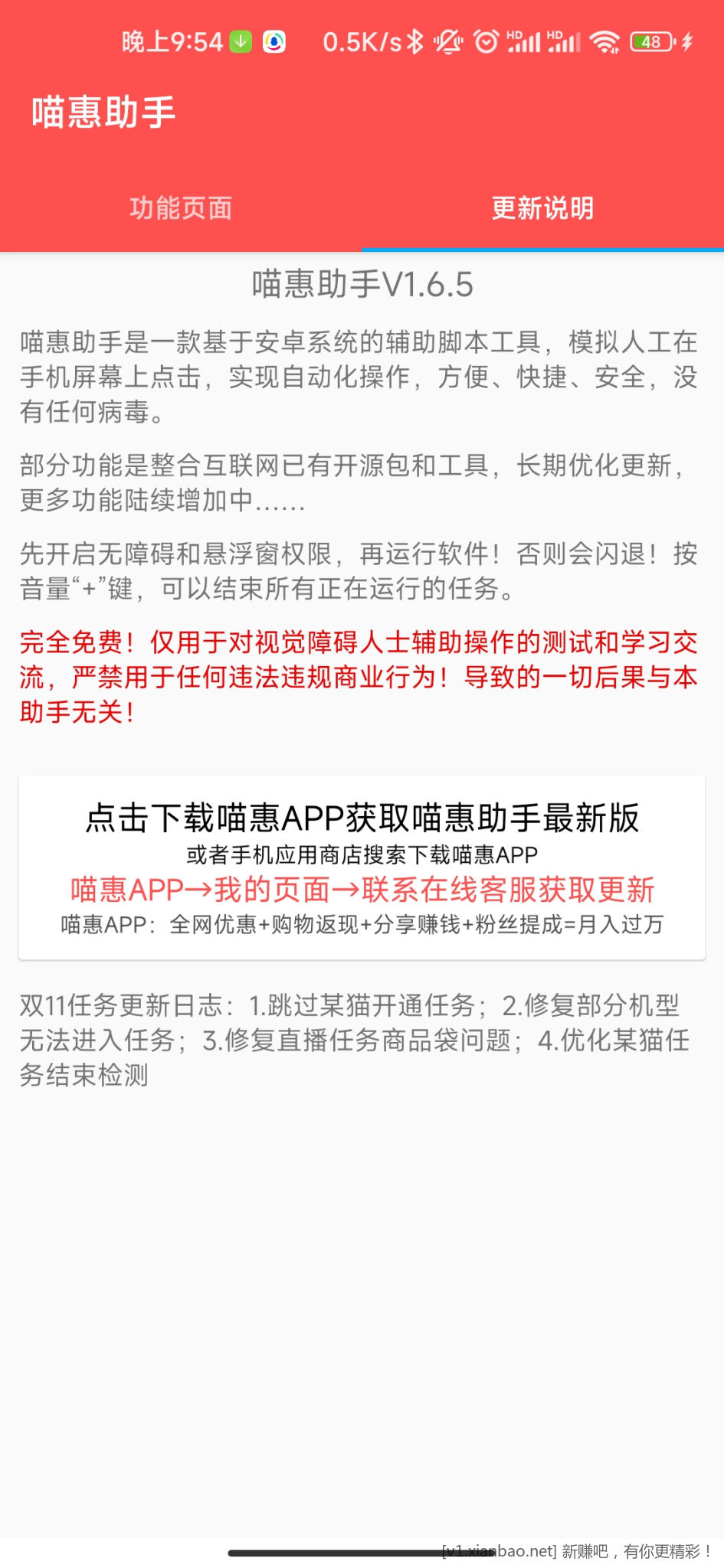Open the 点击下载喵惠APP download card
The image size is (724, 1568).
(x=362, y=867)
